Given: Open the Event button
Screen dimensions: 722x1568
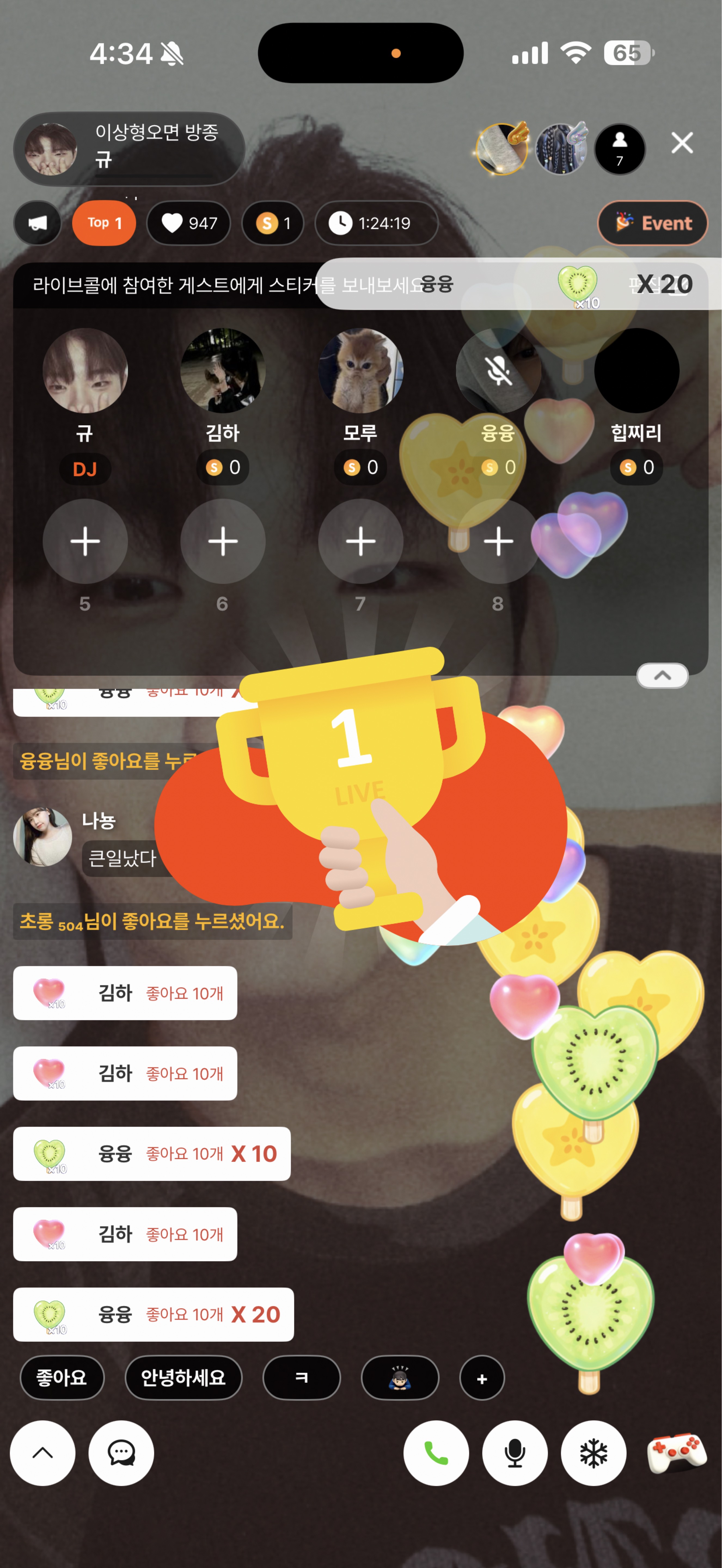Looking at the screenshot, I should [x=653, y=223].
